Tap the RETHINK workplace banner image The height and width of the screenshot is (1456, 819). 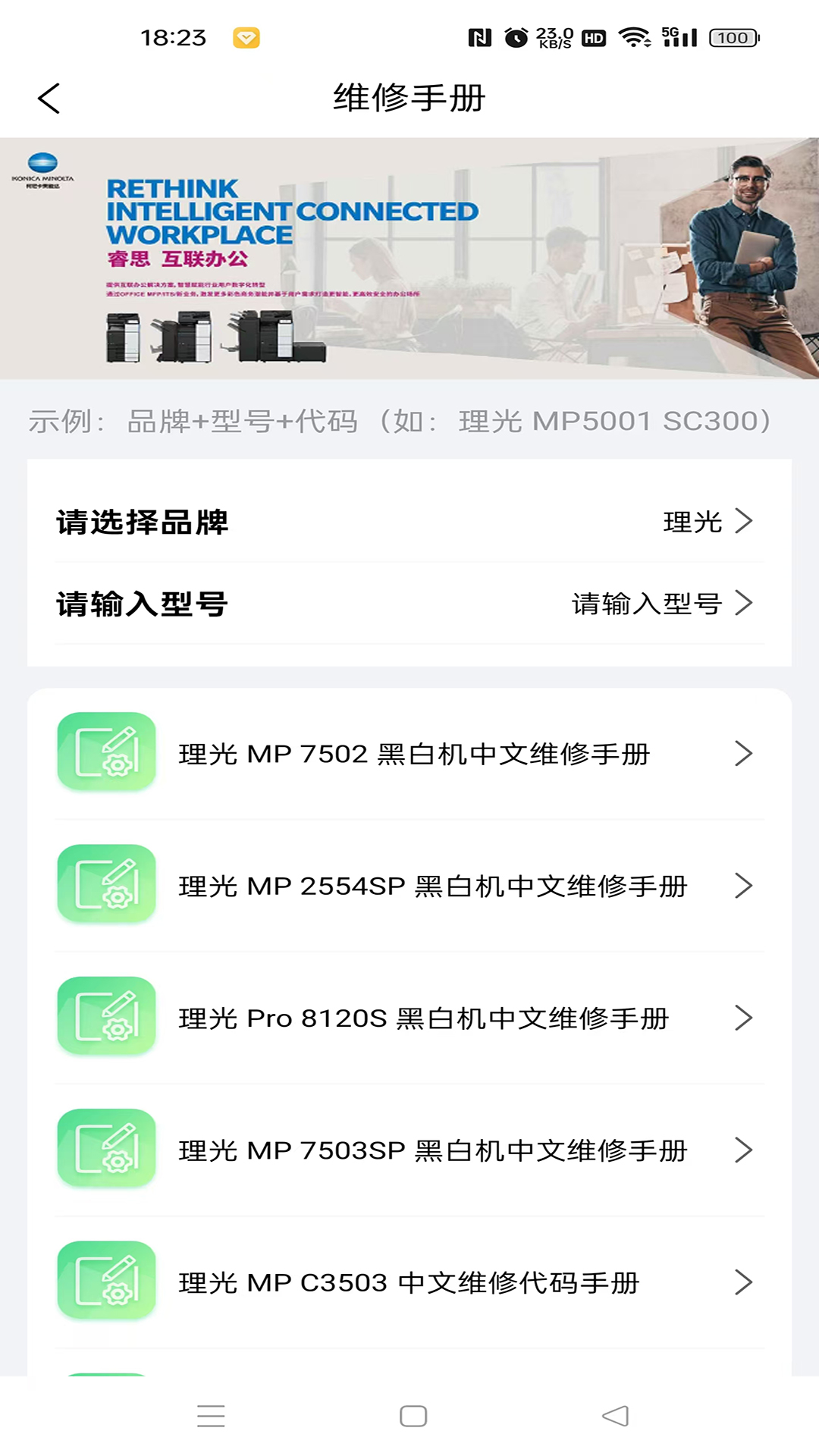click(409, 256)
